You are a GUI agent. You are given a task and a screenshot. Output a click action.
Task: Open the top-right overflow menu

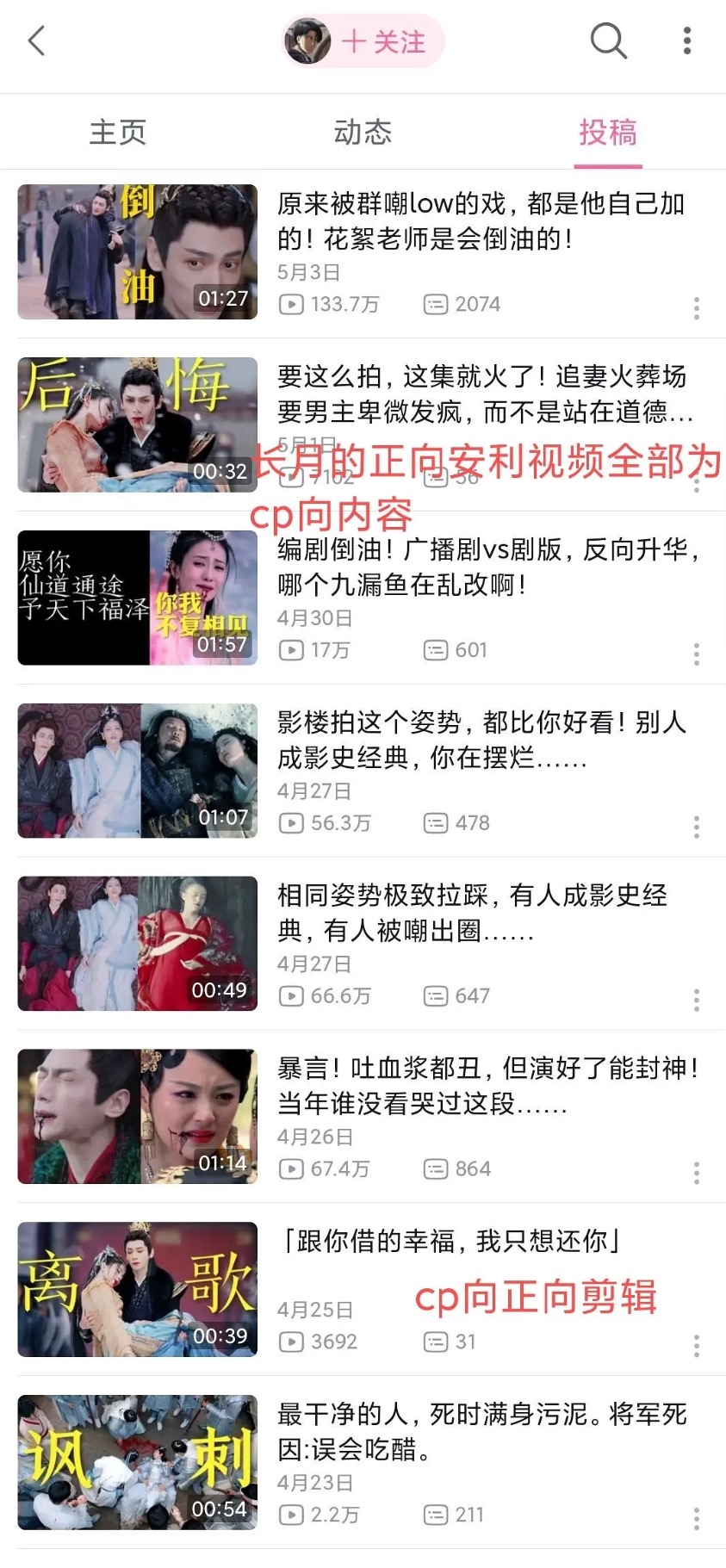point(686,40)
